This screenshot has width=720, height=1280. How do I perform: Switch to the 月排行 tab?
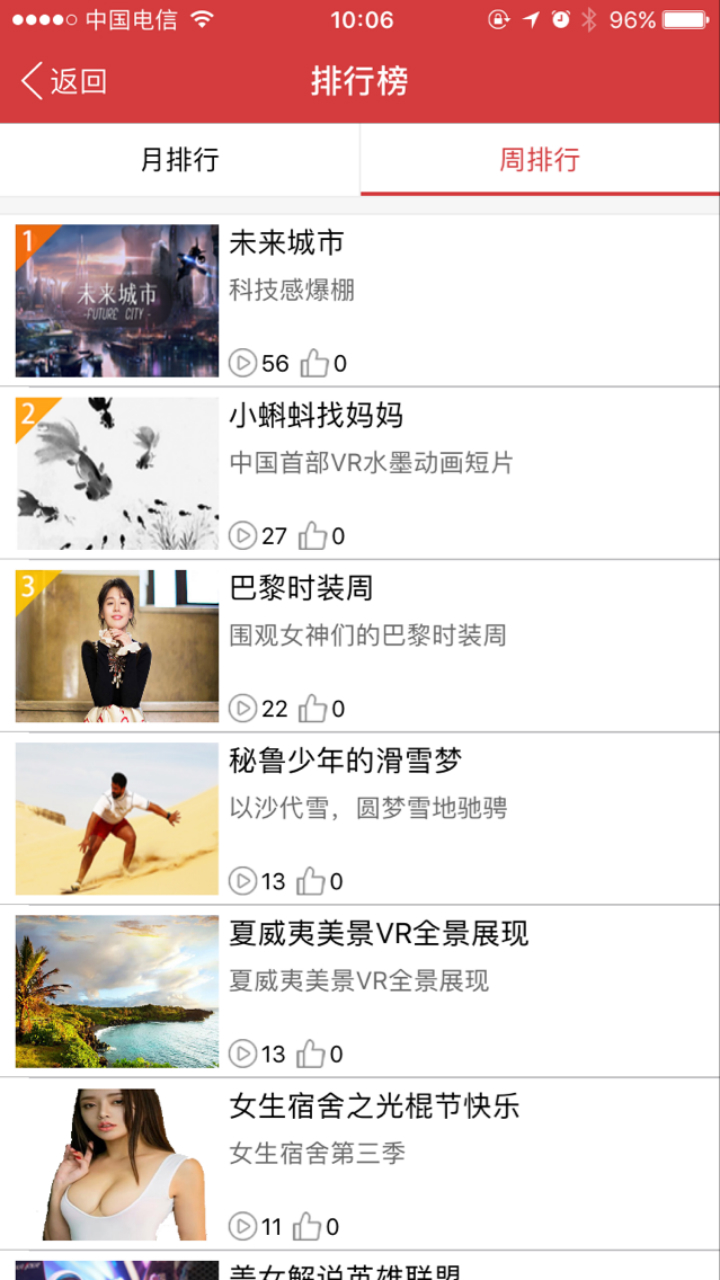click(180, 160)
